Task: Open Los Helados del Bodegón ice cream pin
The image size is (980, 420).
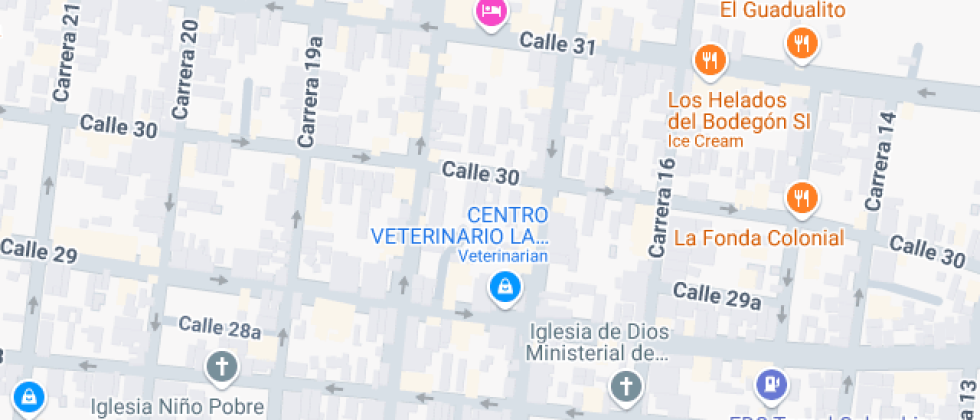Action: pos(709,61)
